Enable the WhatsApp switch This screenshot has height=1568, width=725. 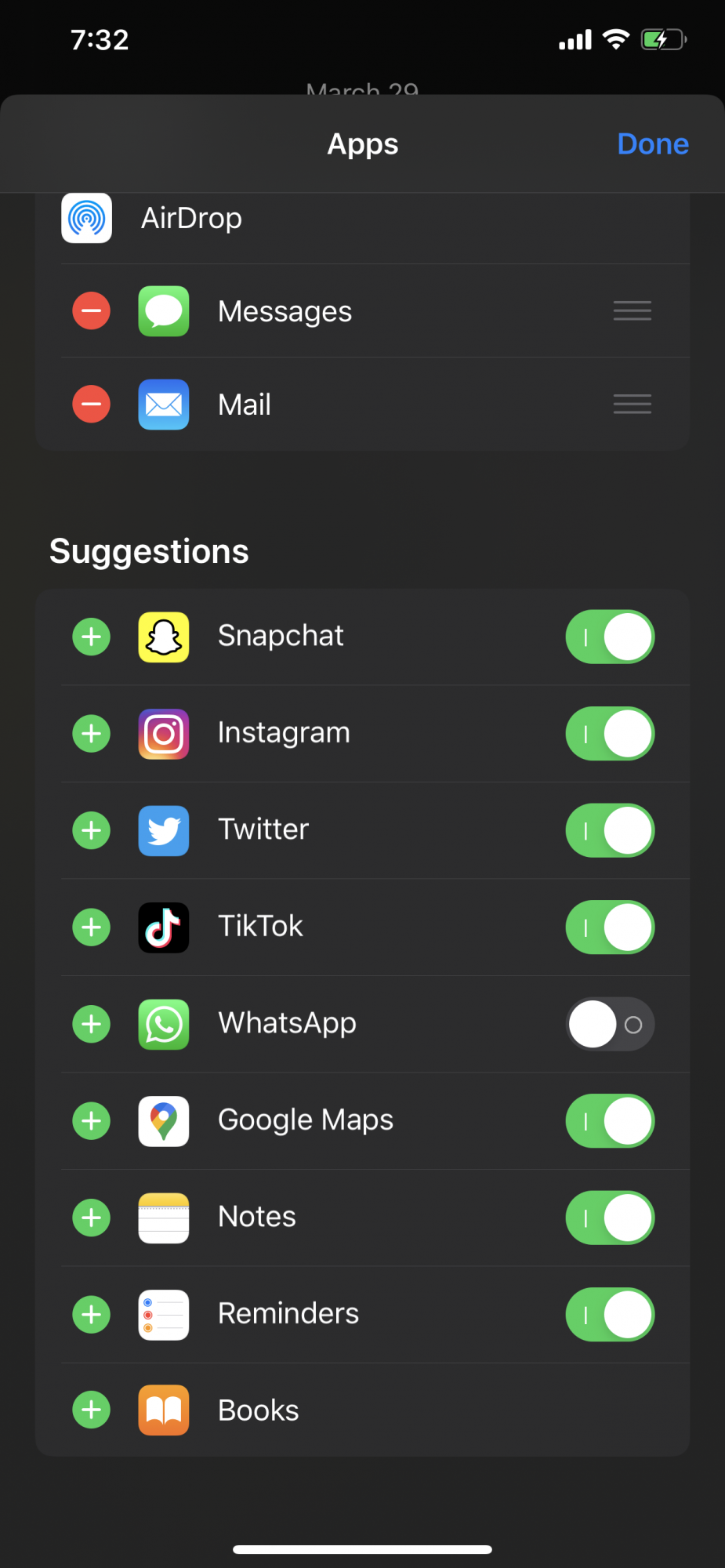pos(611,1024)
